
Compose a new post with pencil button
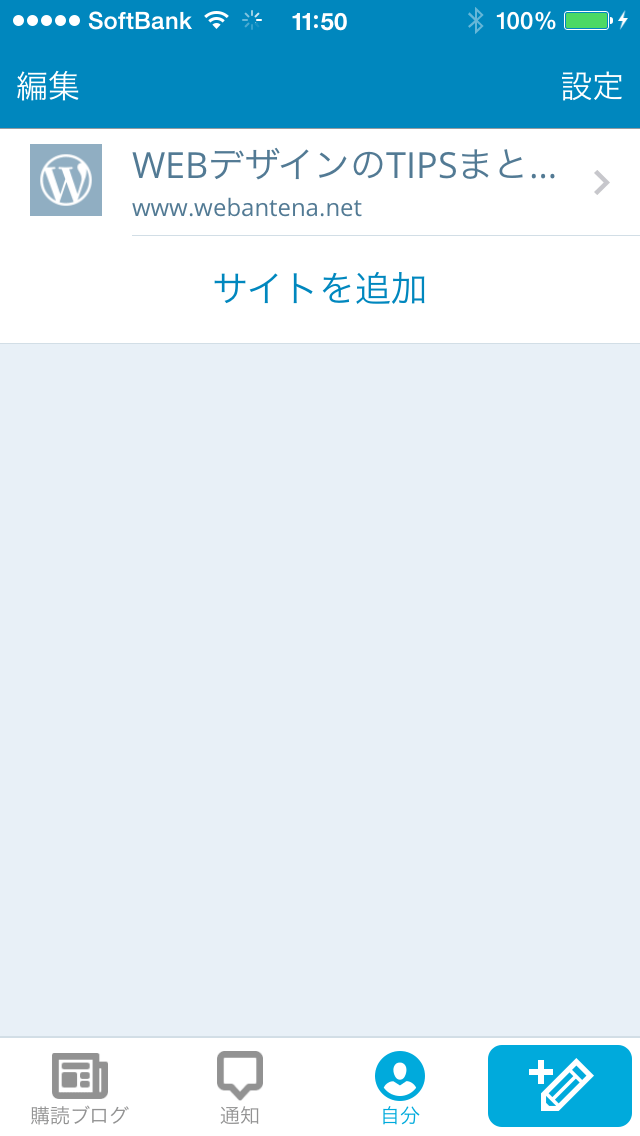(560, 1085)
